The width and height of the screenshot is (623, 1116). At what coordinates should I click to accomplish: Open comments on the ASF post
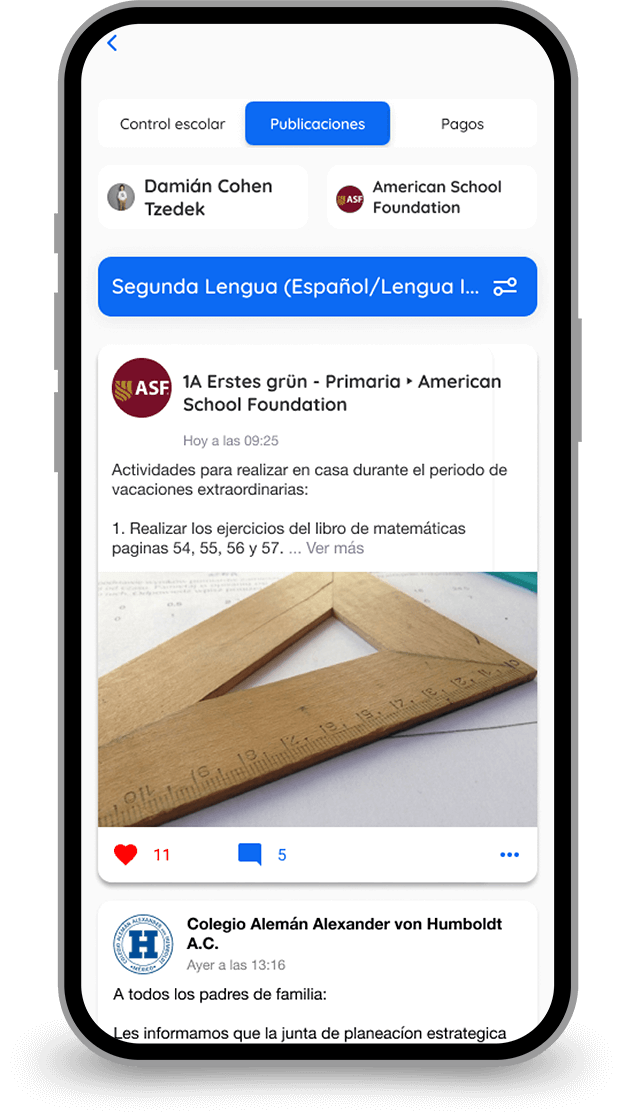250,854
